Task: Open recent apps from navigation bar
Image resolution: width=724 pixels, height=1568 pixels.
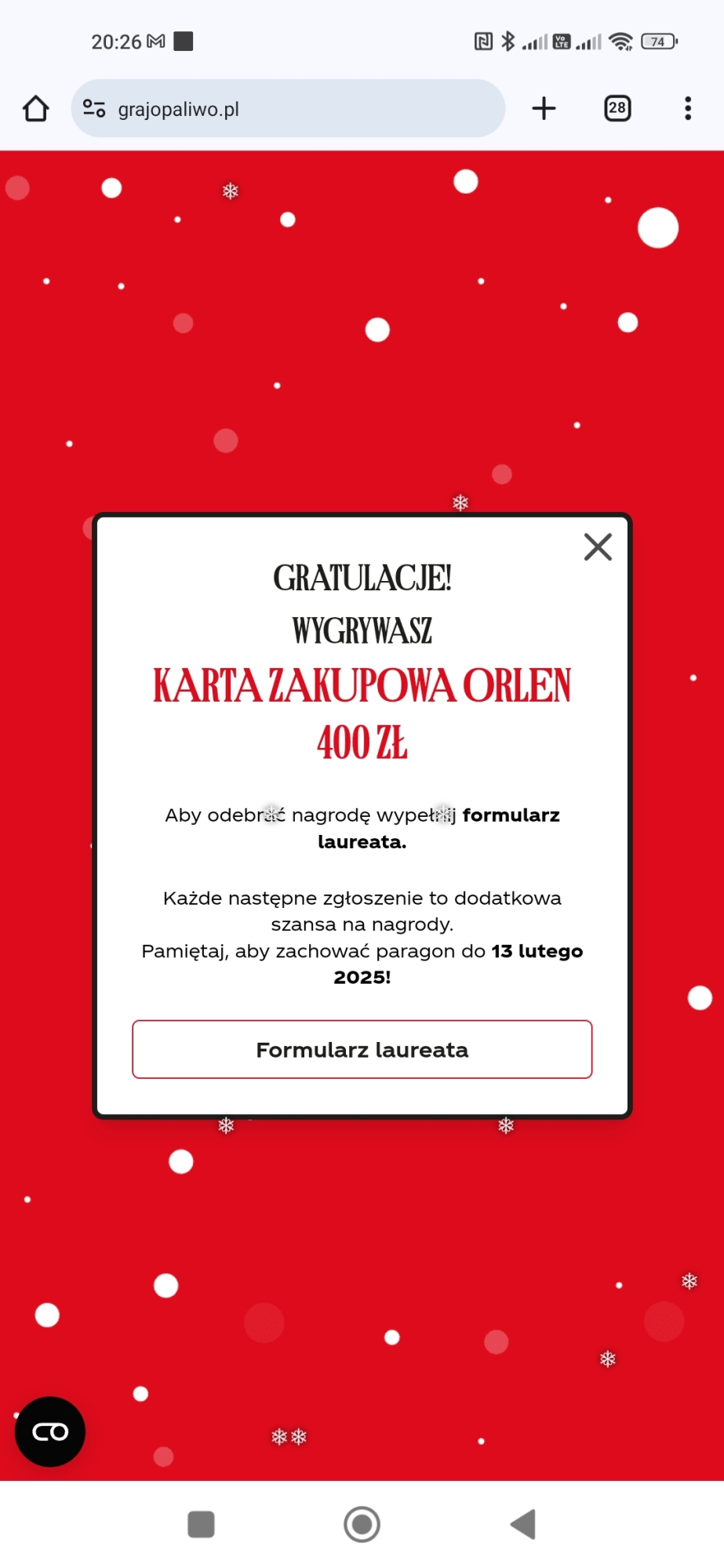Action: (x=201, y=1524)
